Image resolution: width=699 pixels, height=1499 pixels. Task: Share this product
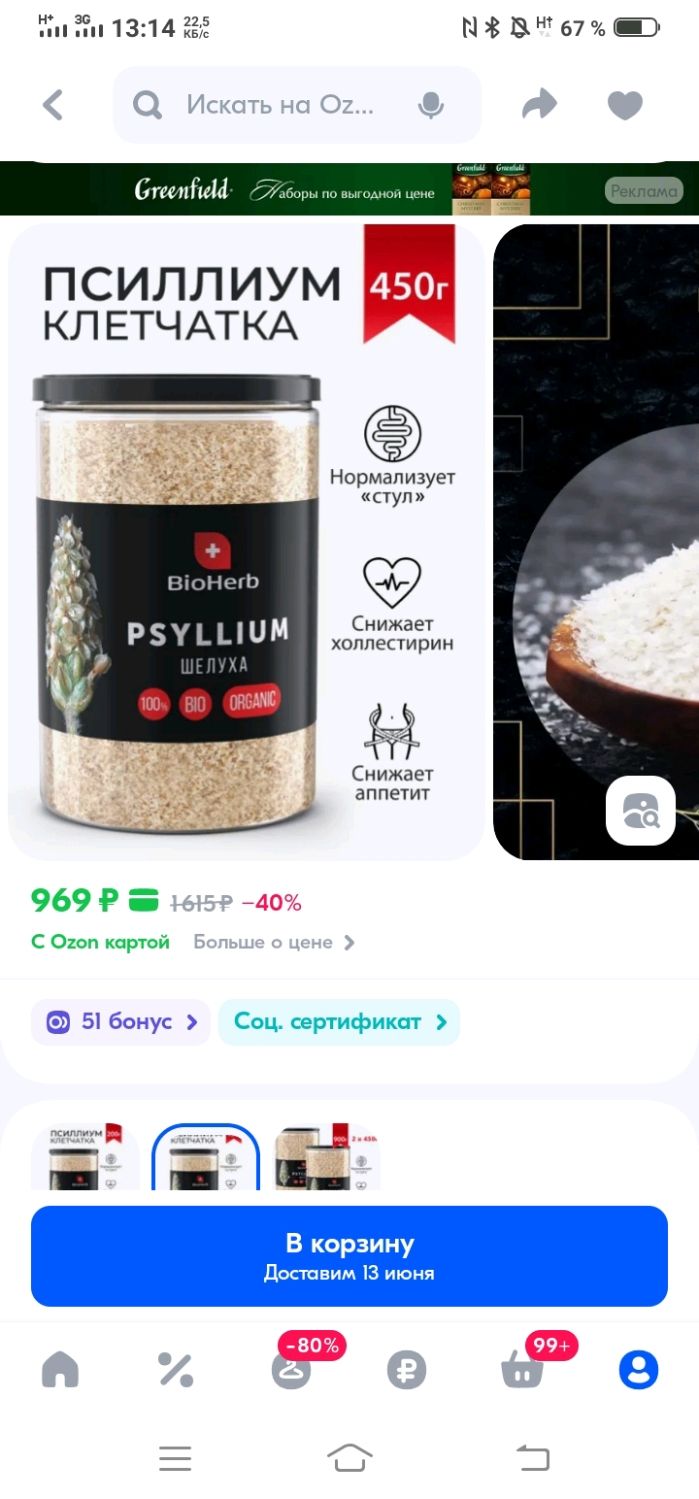(x=540, y=104)
